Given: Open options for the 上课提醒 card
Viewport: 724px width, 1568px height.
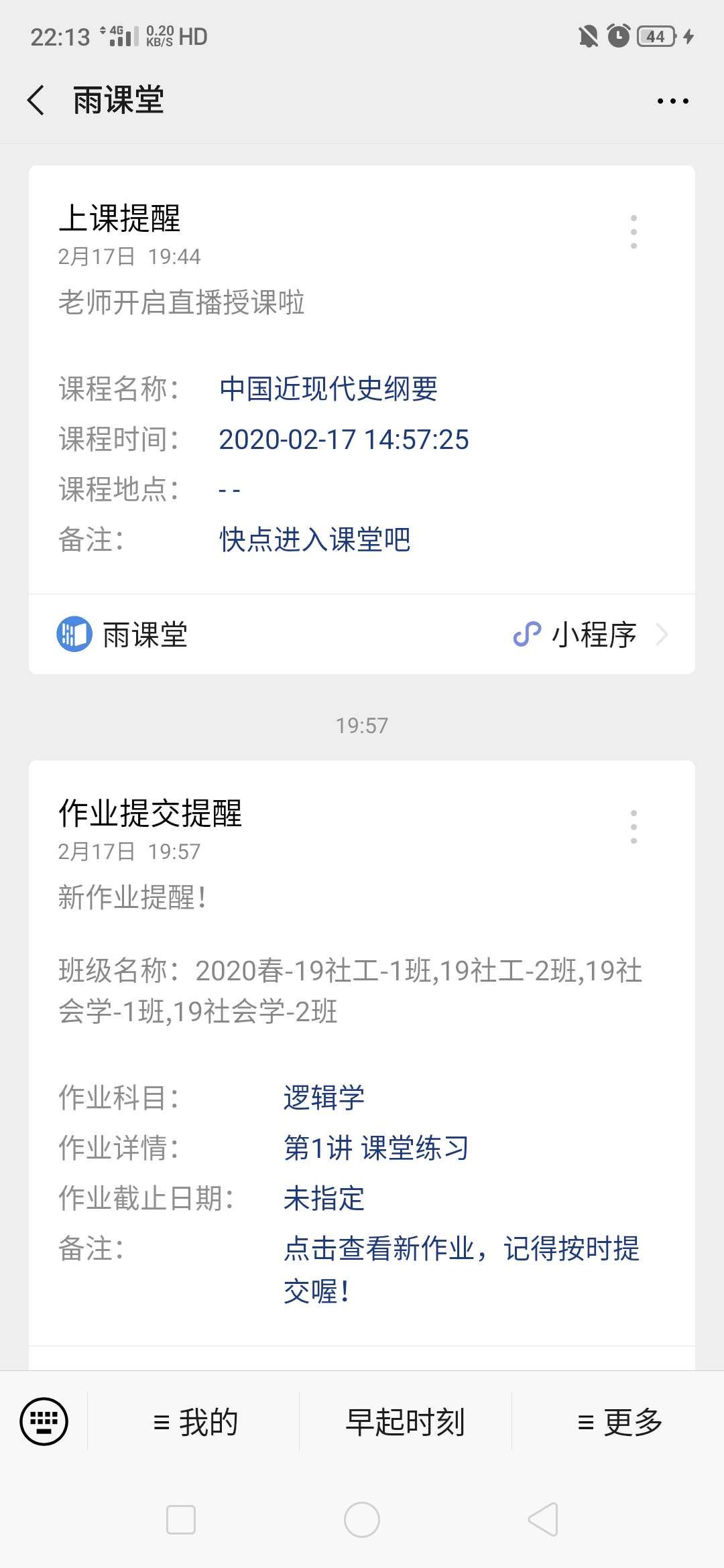Looking at the screenshot, I should (633, 232).
